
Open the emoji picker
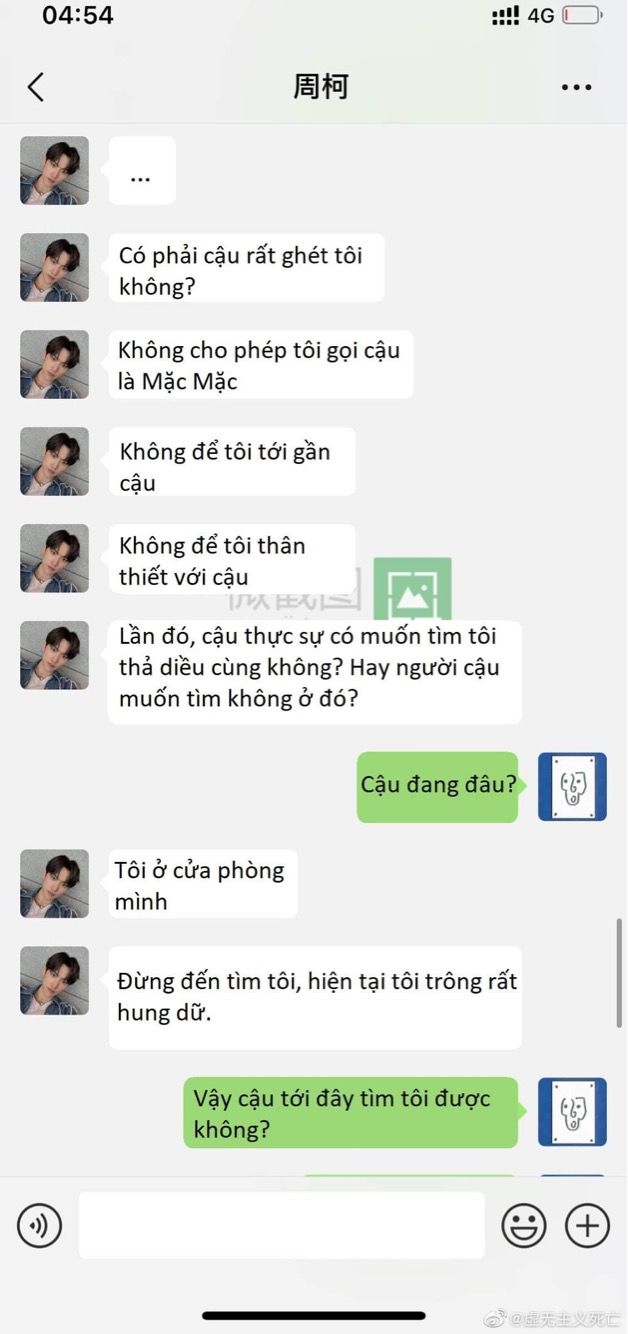pos(524,1225)
